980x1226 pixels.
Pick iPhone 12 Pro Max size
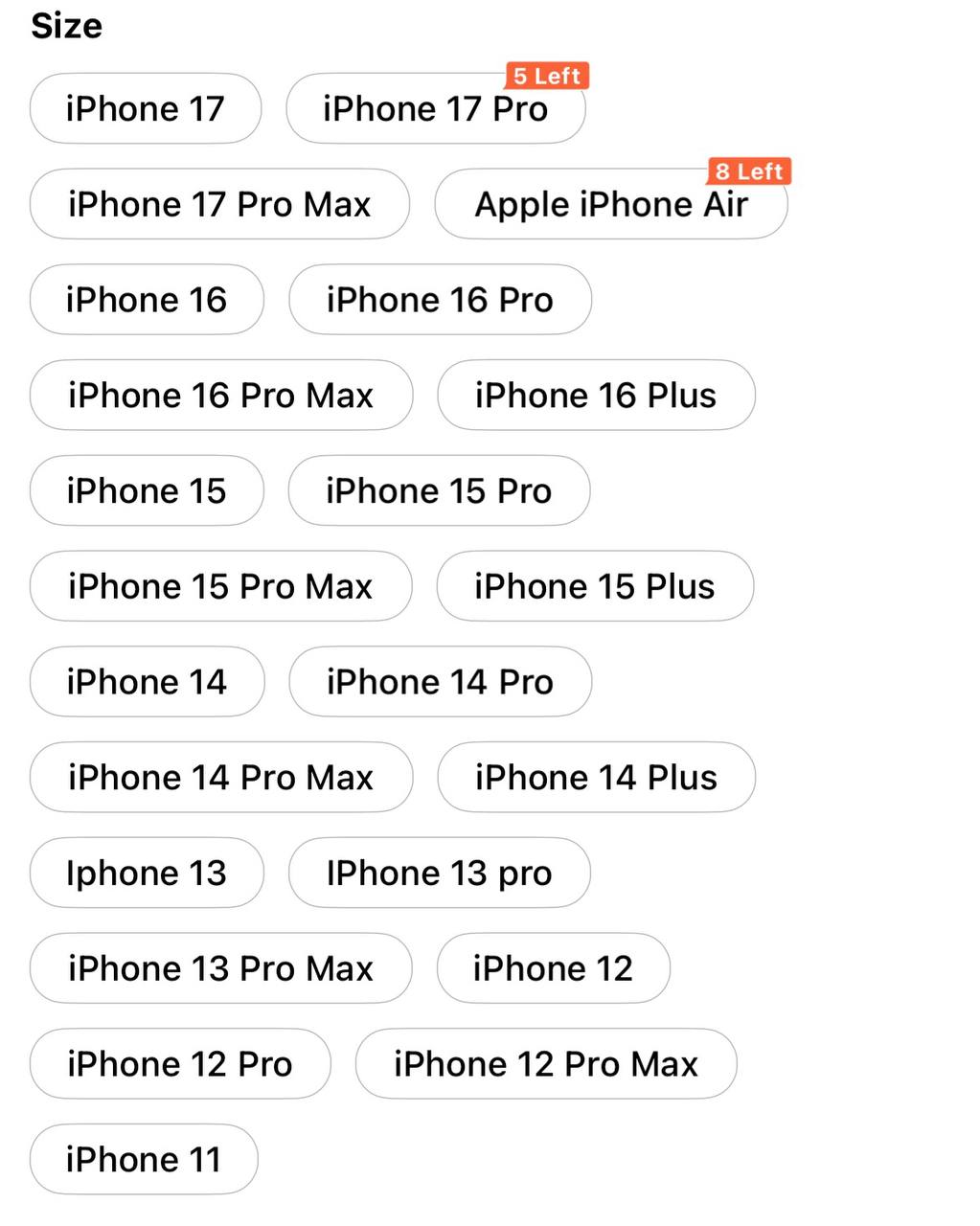pos(546,1063)
